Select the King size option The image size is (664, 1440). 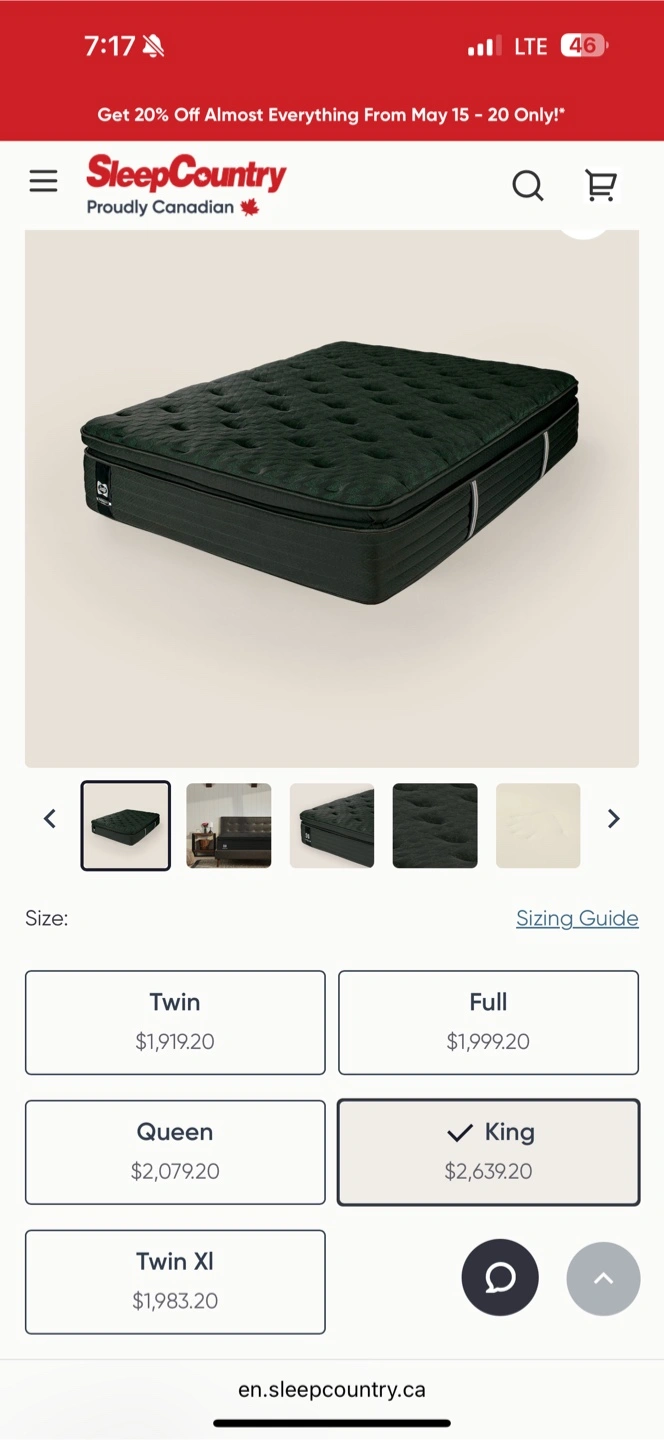coord(488,1152)
